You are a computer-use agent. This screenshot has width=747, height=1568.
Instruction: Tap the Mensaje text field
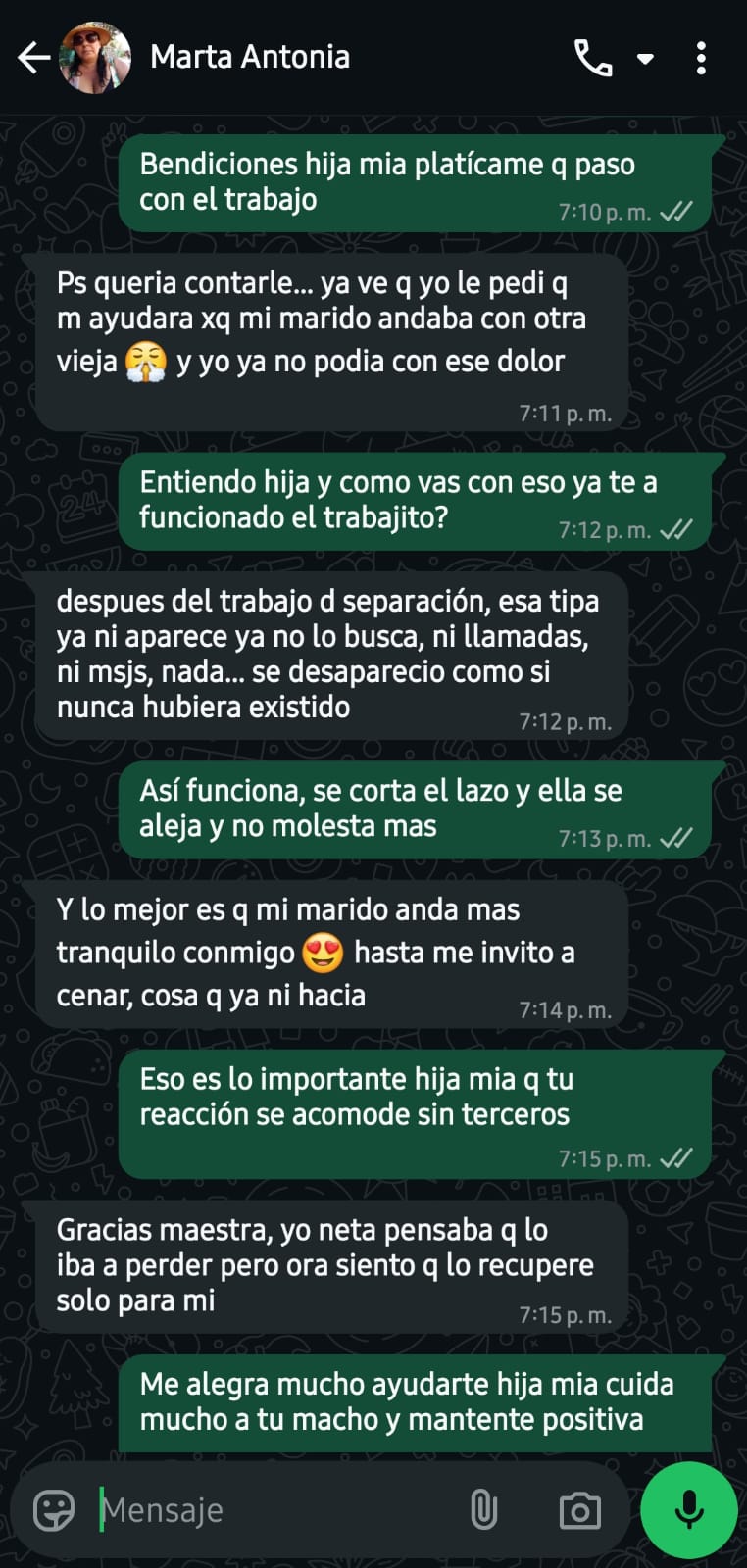point(274,1510)
